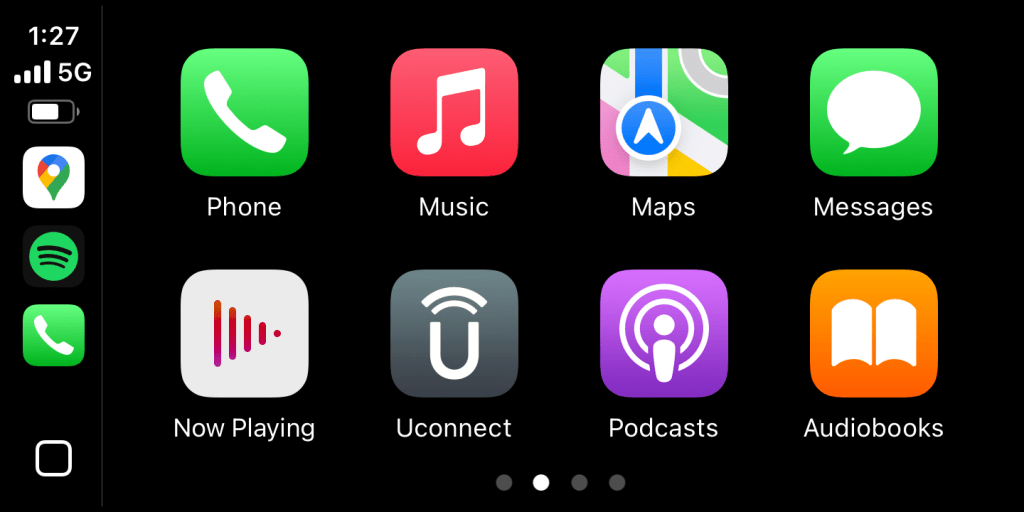Open the Podcasts app

coord(664,333)
